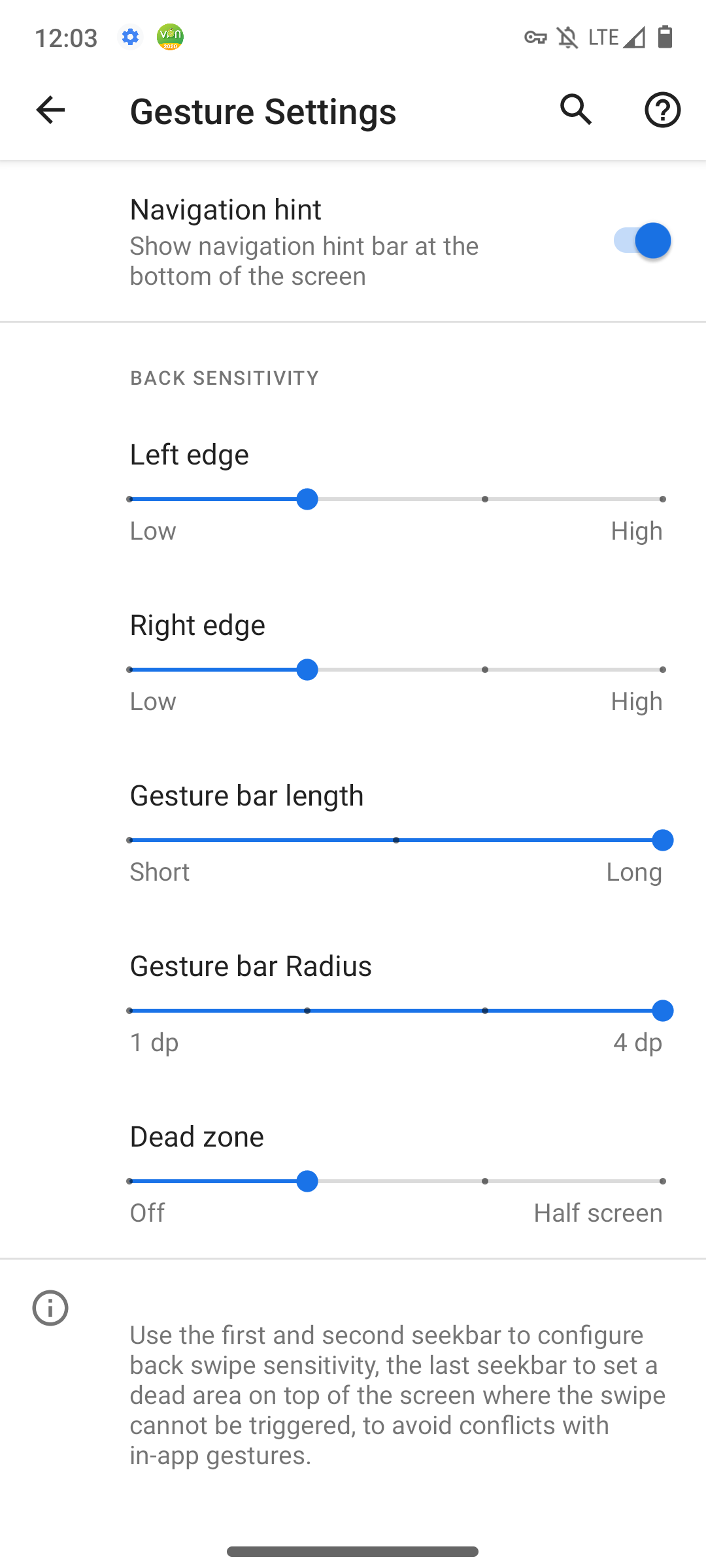706x1568 pixels.
Task: Set Gesture bar length to Short
Action: pos(130,840)
